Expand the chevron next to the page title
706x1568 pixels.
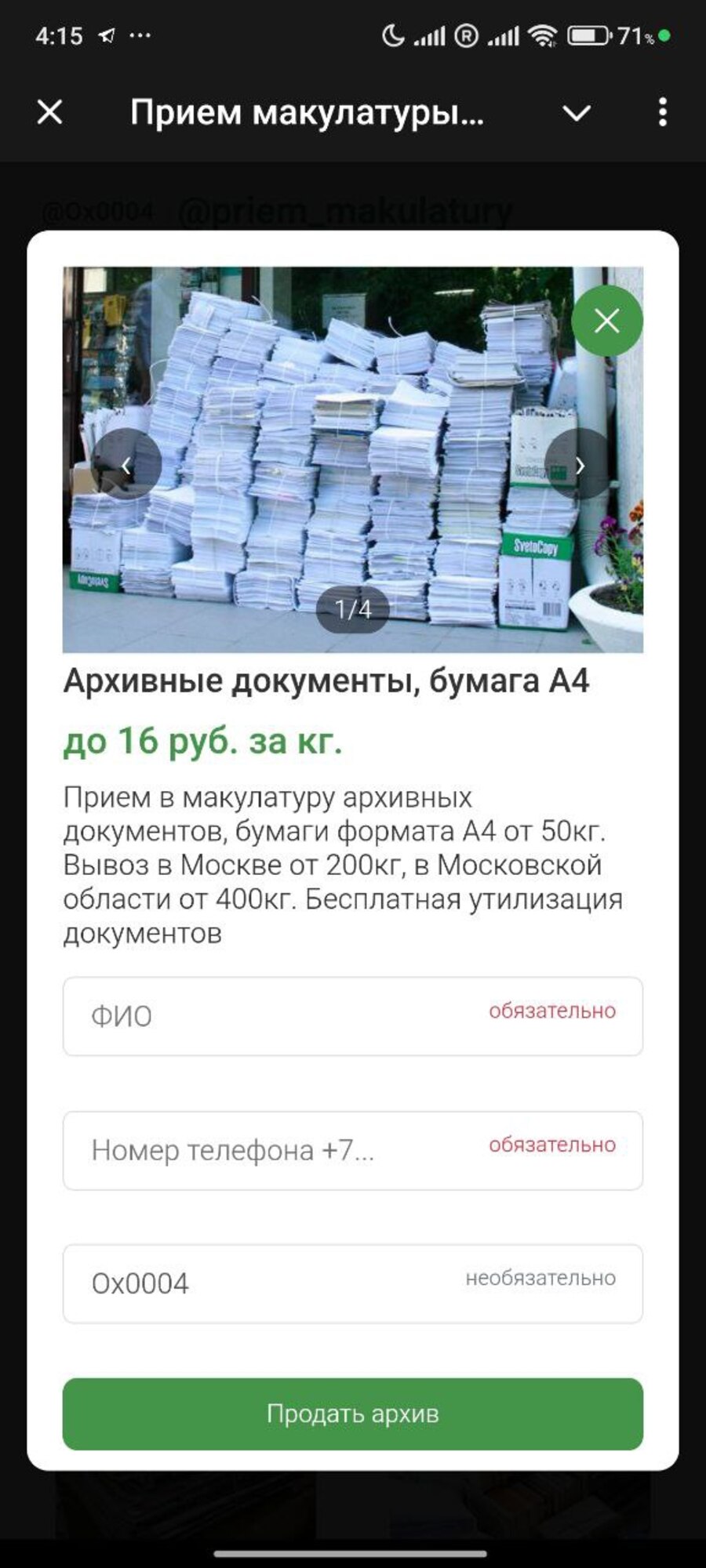point(577,114)
